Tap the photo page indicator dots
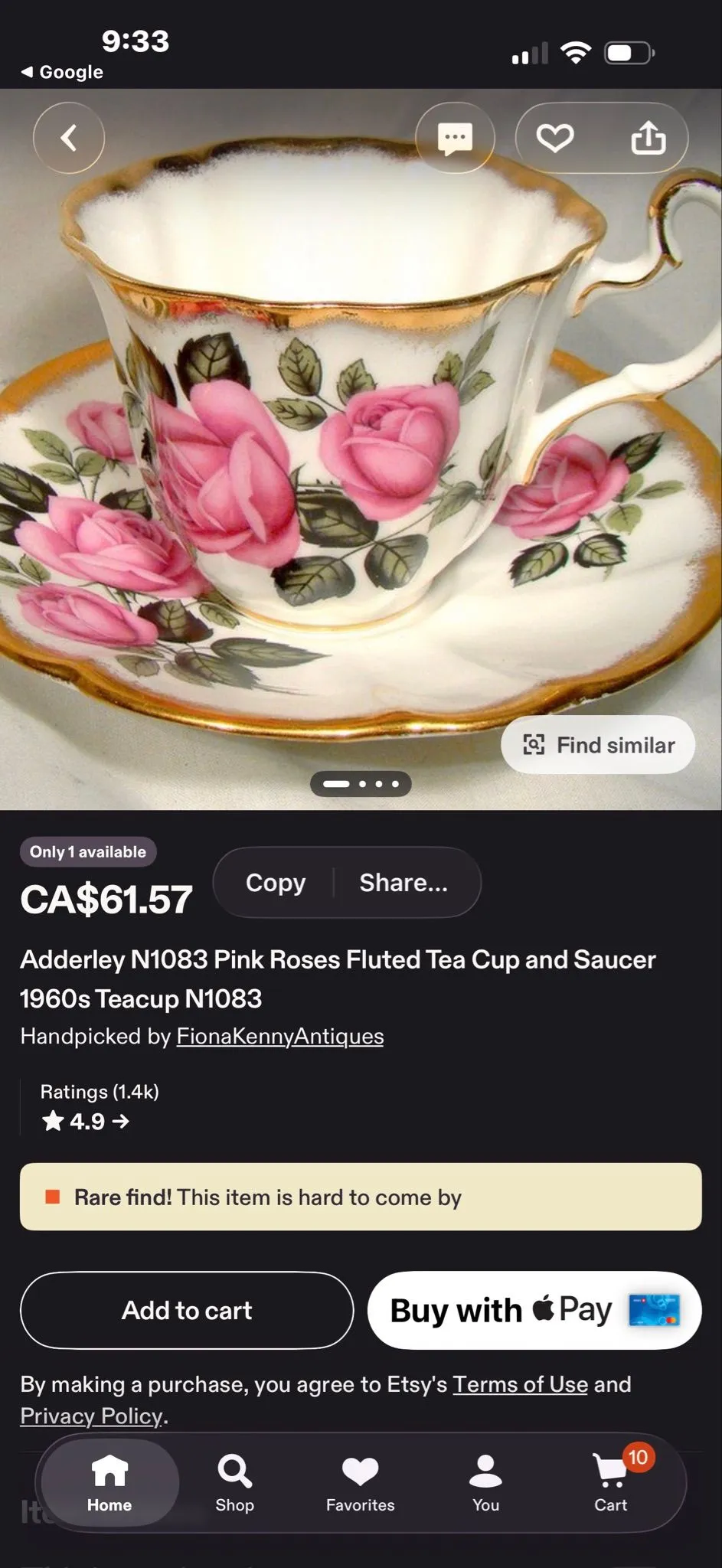Viewport: 722px width, 1568px height. 361,783
